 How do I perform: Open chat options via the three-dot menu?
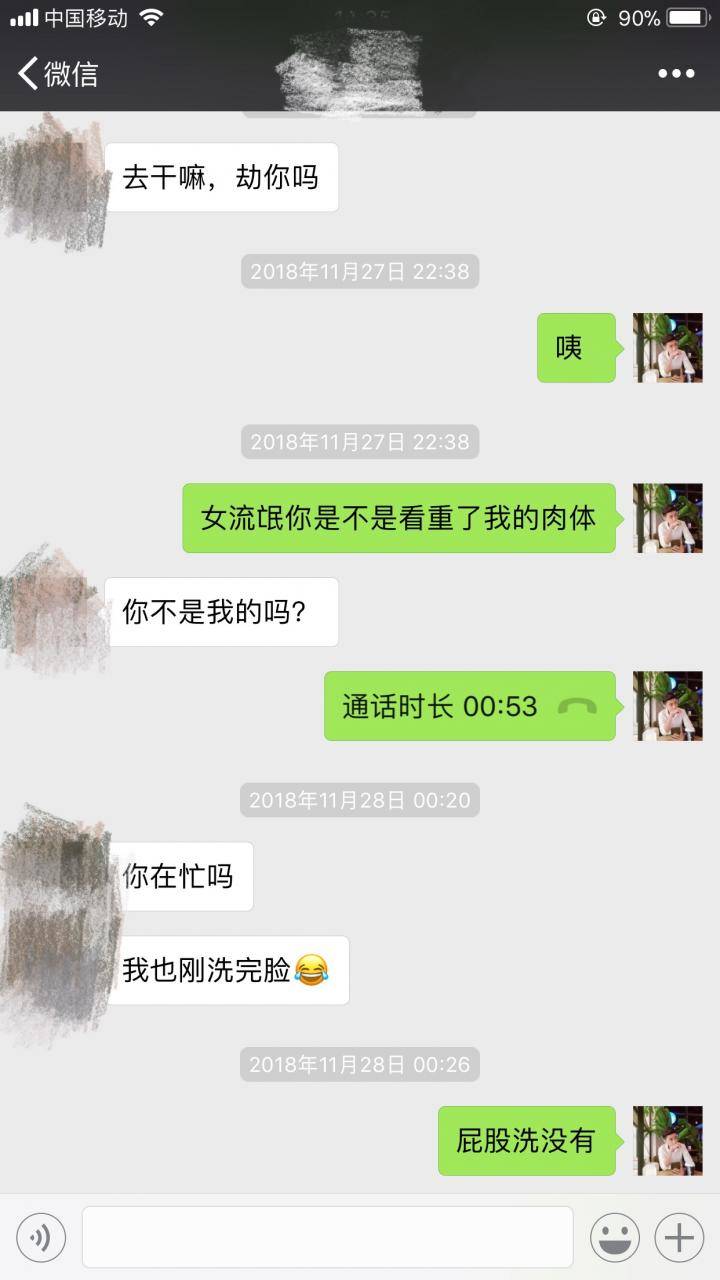[676, 73]
